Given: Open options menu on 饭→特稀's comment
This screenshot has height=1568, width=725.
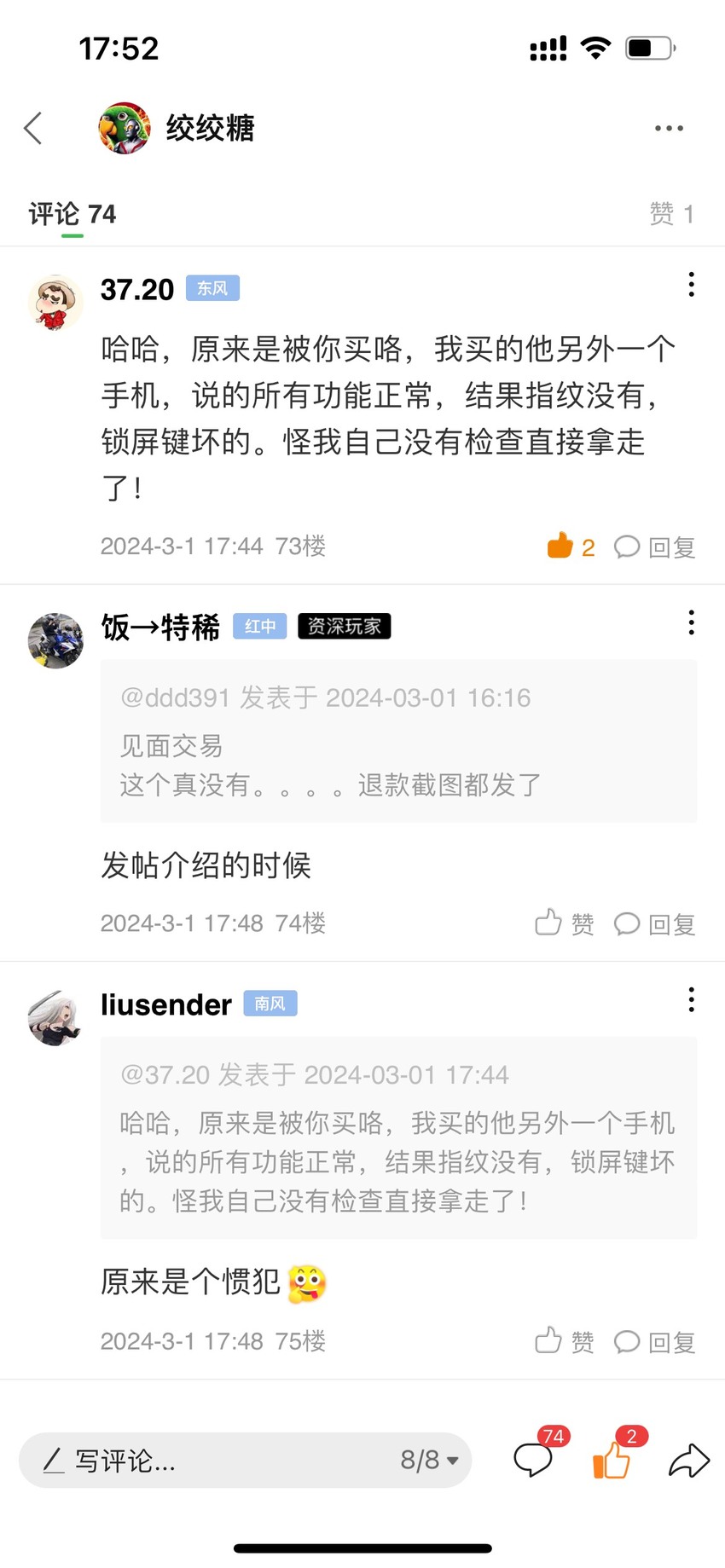Looking at the screenshot, I should click(x=691, y=622).
